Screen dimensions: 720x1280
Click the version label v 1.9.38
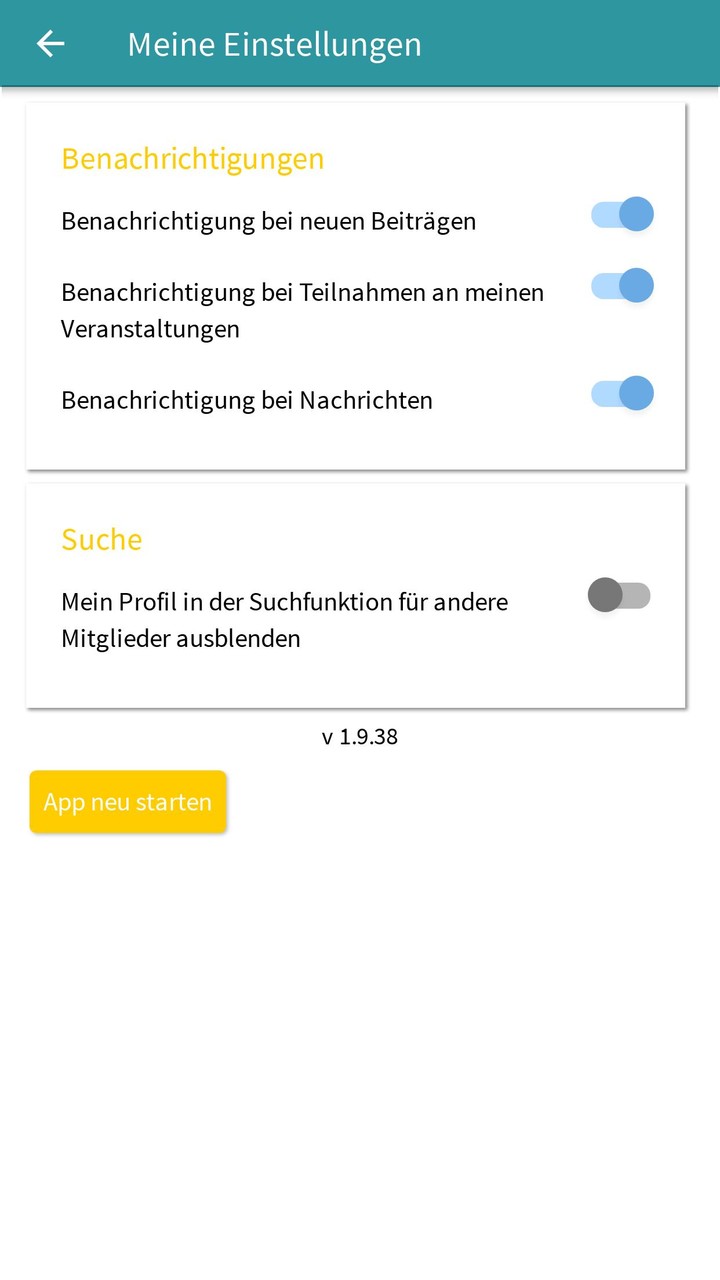point(359,737)
